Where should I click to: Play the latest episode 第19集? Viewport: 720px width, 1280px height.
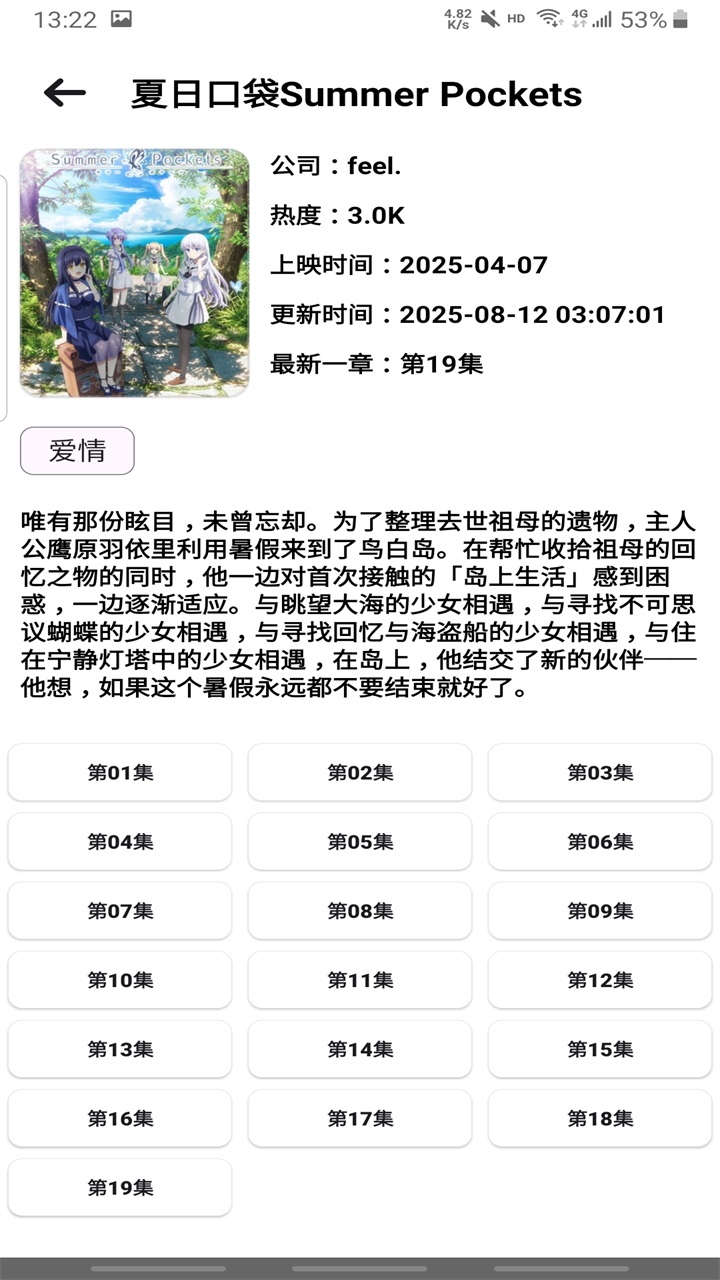120,1188
